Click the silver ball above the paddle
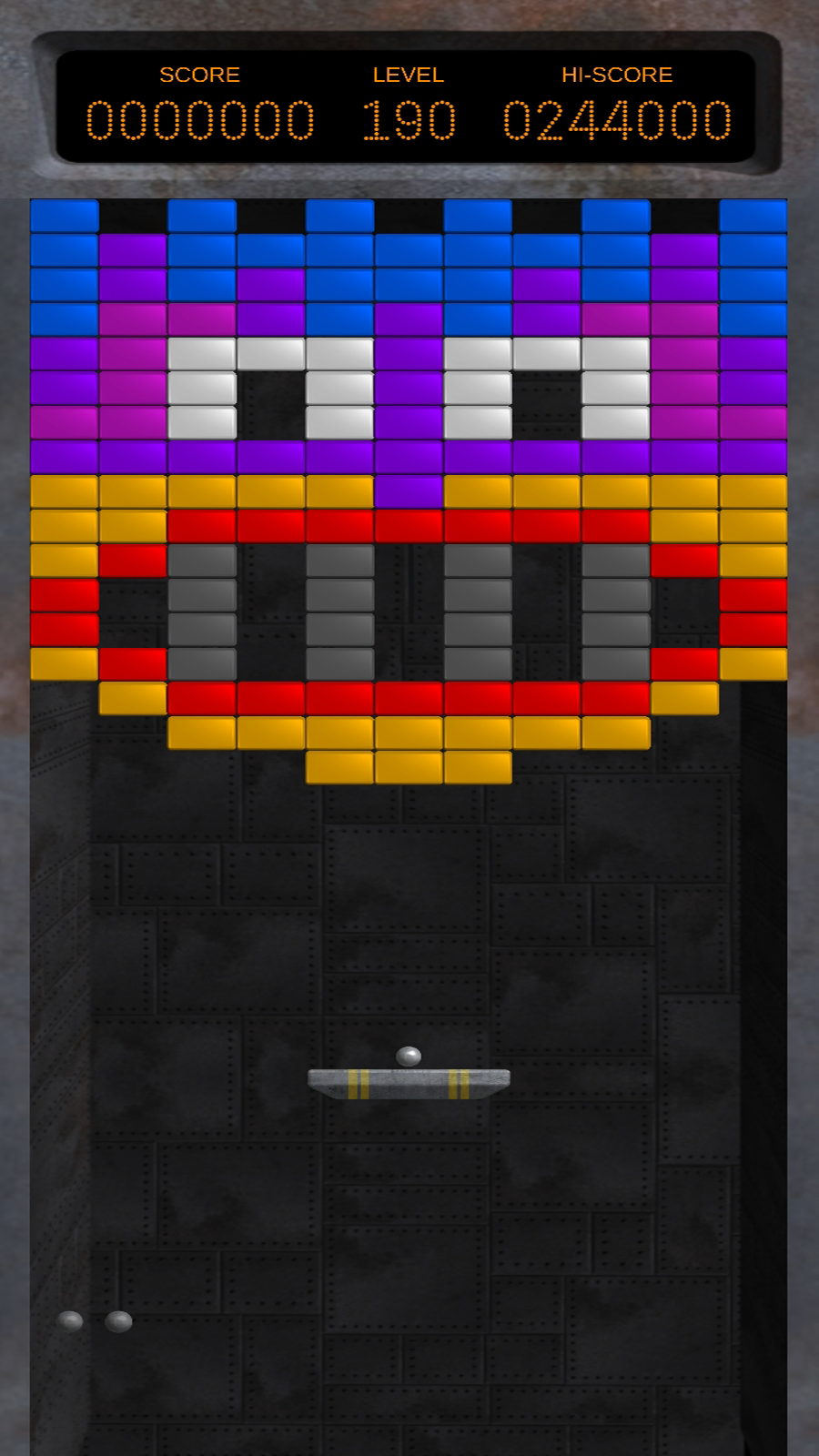The height and width of the screenshot is (1456, 819). (x=409, y=1056)
